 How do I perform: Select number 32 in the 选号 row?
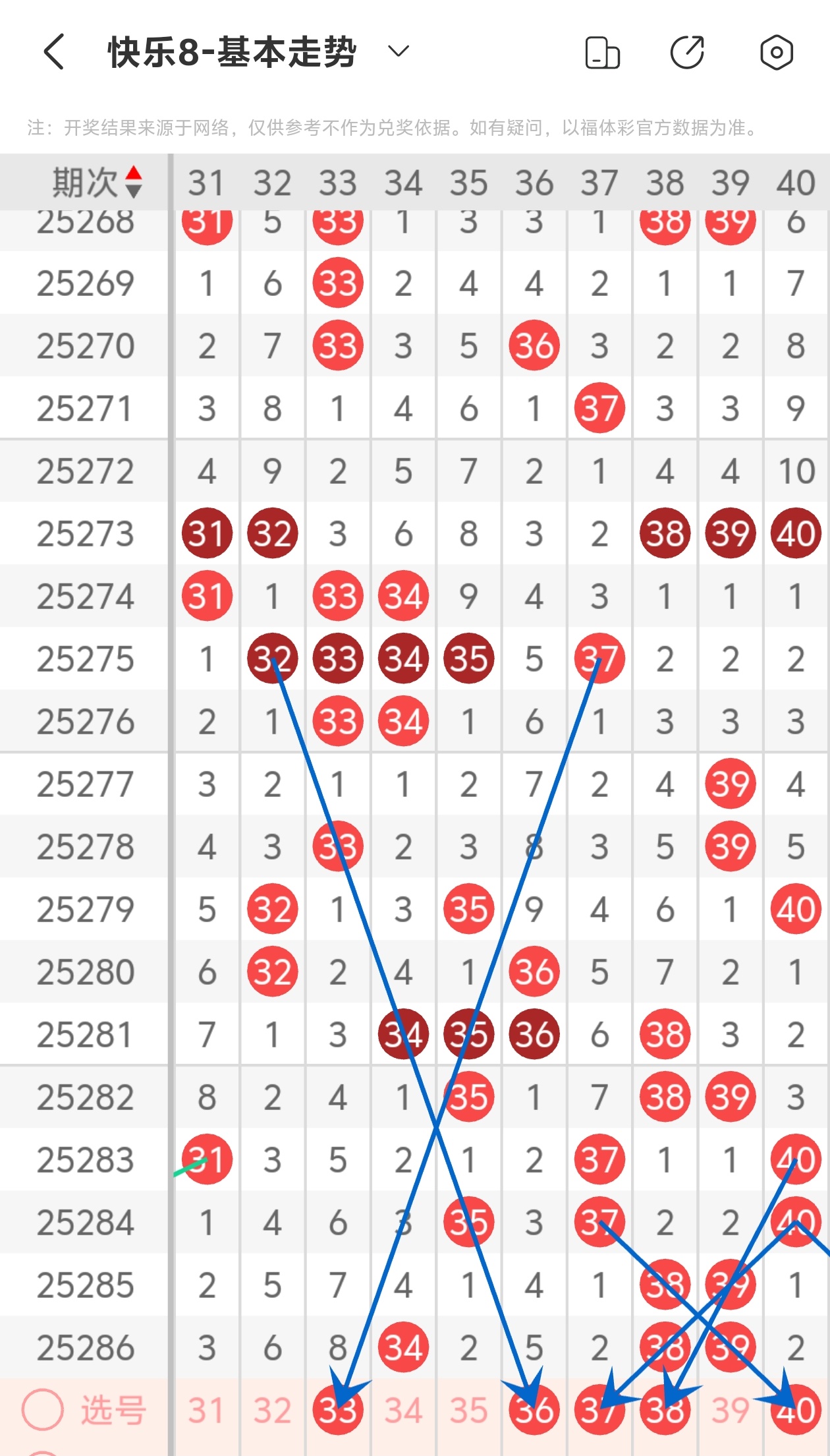272,1411
